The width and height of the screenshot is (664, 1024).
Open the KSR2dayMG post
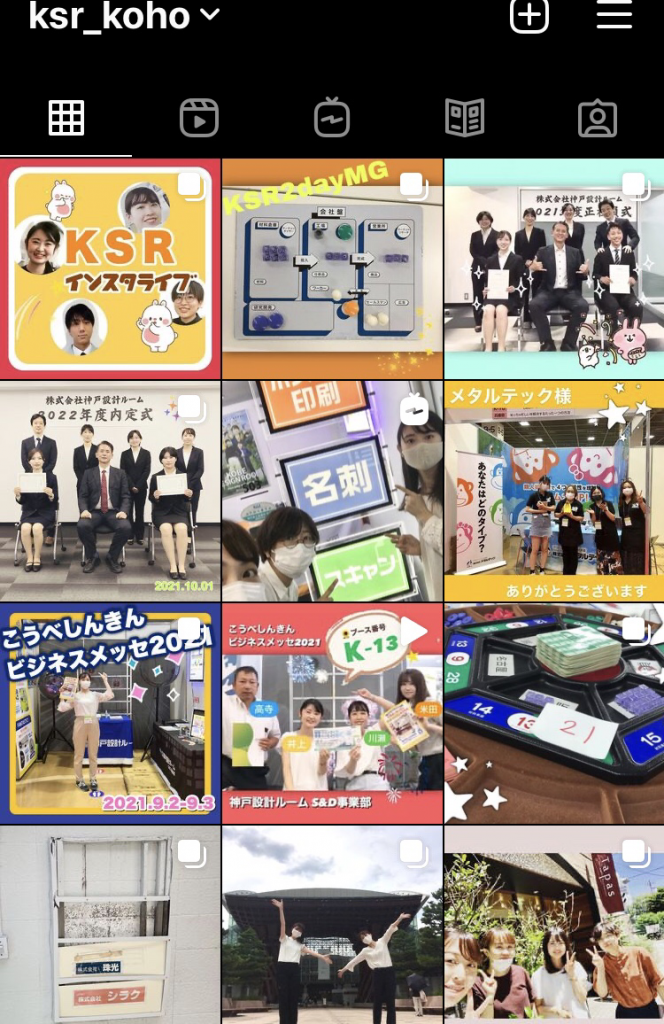pos(332,268)
